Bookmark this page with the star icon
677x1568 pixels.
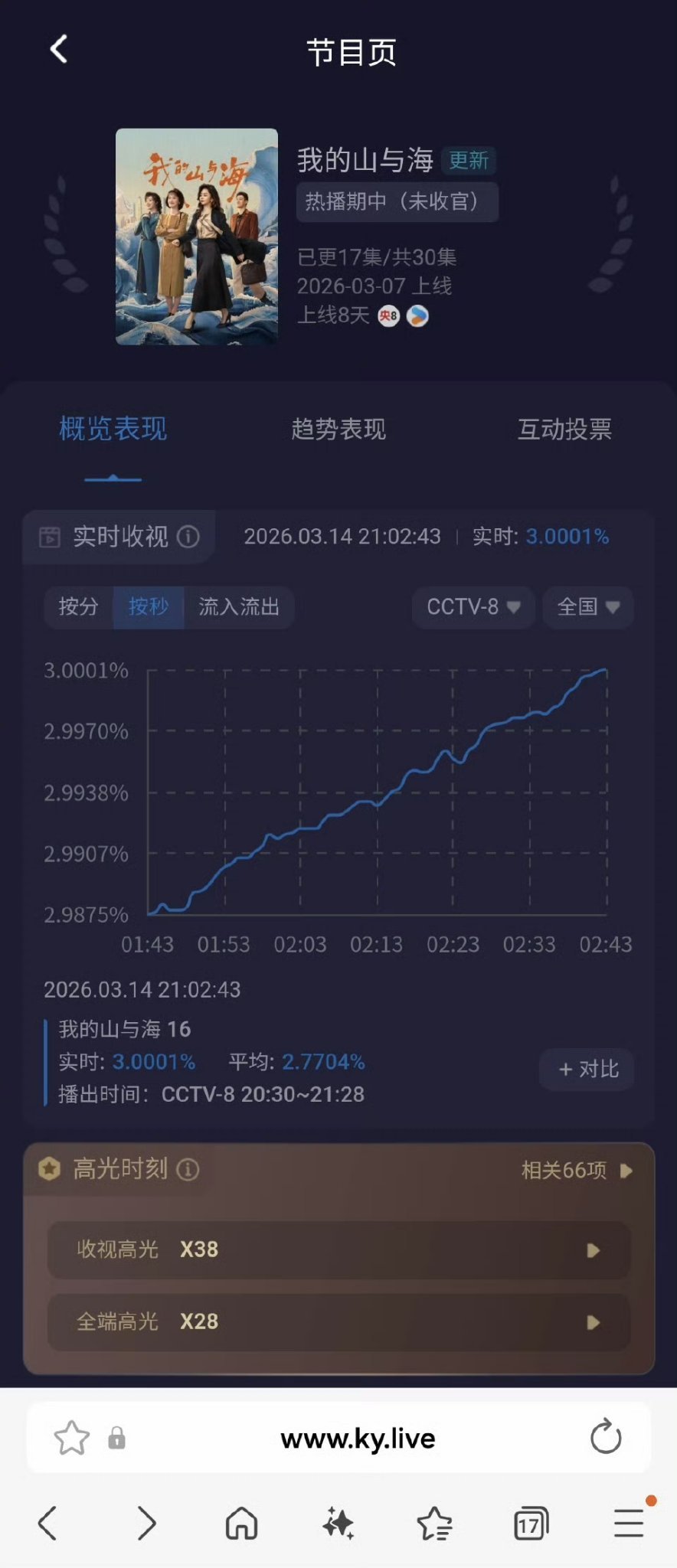click(x=71, y=1438)
